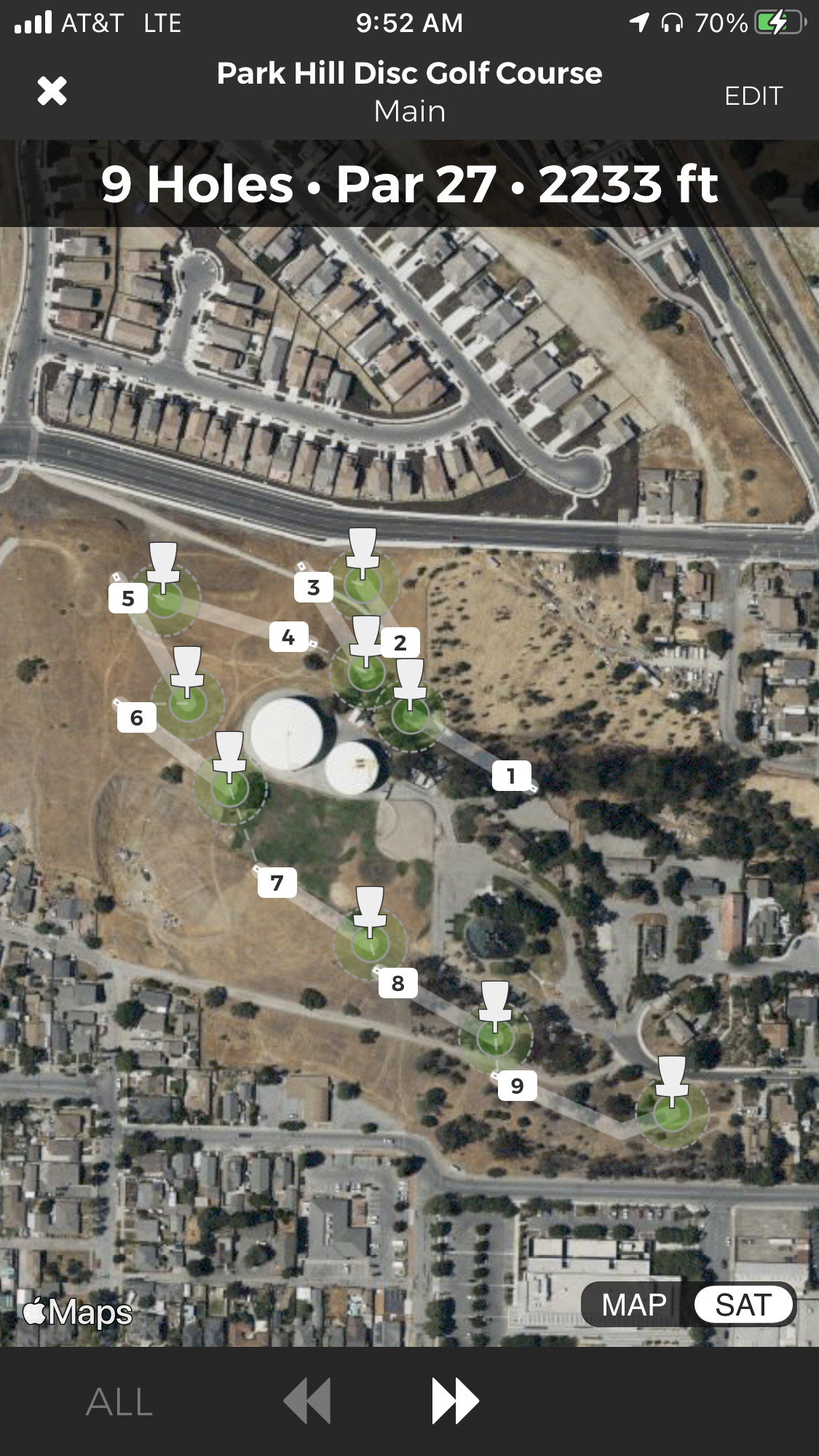Select hole 6 tee marker
This screenshot has width=819, height=1456.
pos(136,718)
